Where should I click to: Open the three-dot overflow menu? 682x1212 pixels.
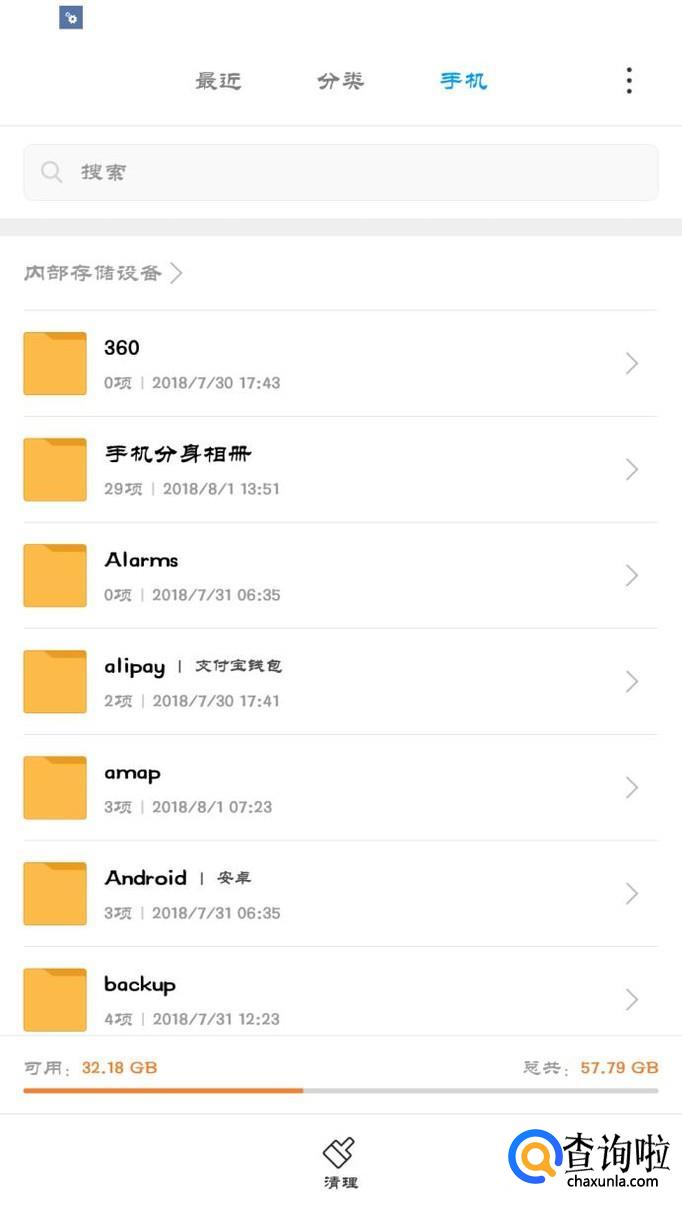[629, 81]
